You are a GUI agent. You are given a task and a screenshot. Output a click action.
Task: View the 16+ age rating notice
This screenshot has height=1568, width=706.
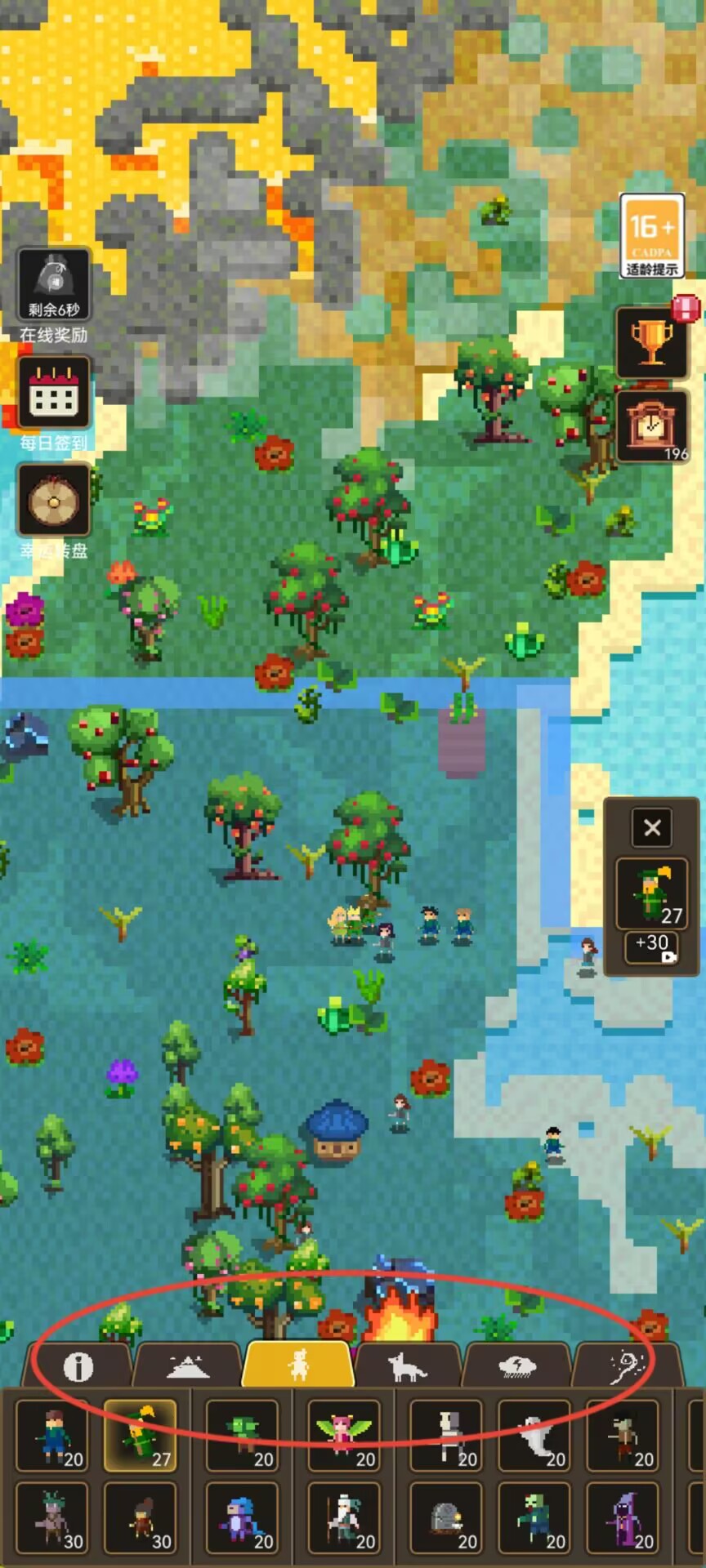pyautogui.click(x=651, y=236)
